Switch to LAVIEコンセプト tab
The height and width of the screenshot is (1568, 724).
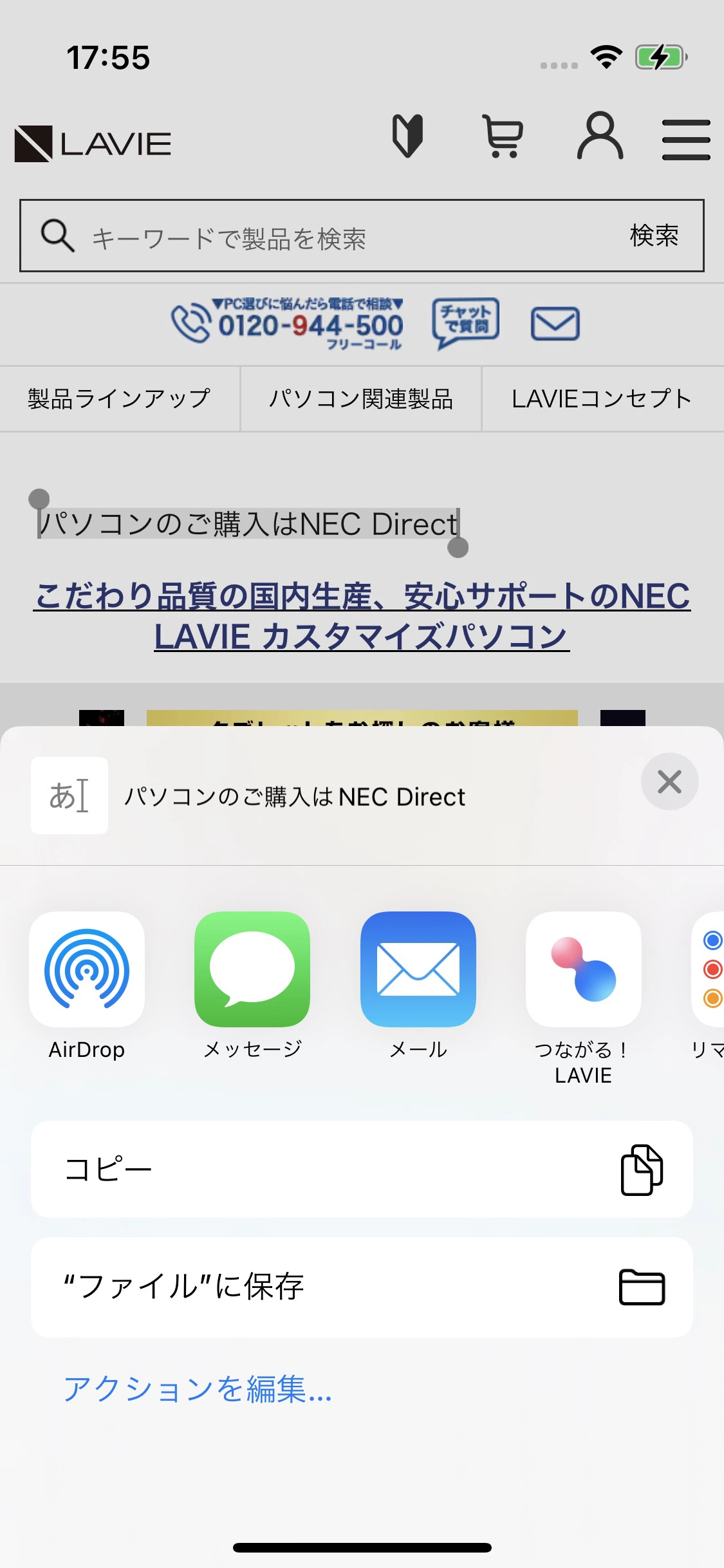[x=602, y=398]
